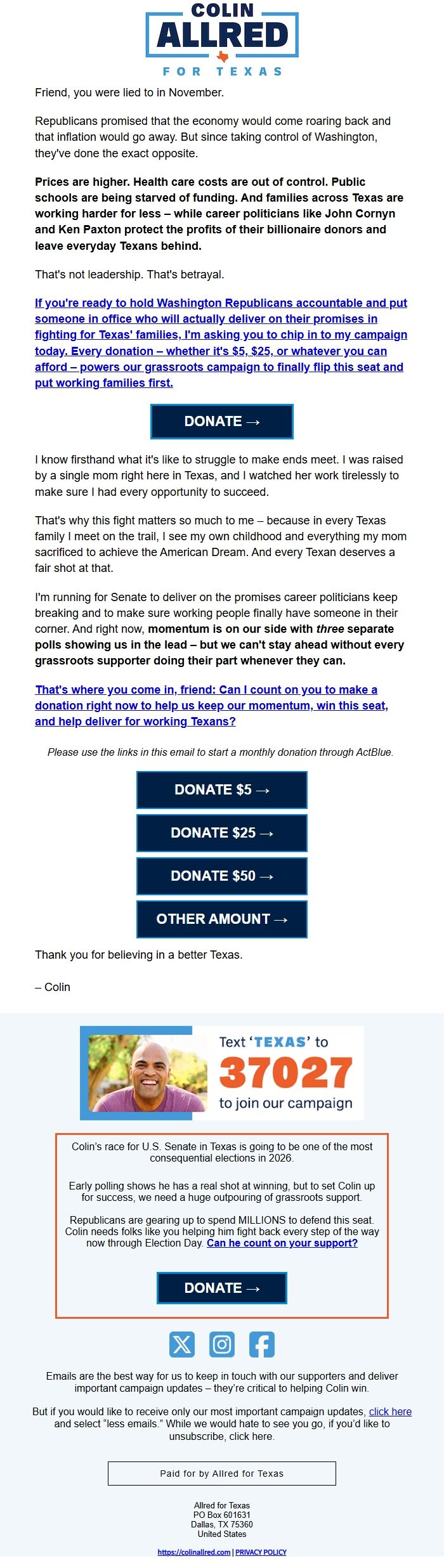This screenshot has height=1568, width=444.
Task: Select the DONATE $25 button
Action: click(x=222, y=833)
